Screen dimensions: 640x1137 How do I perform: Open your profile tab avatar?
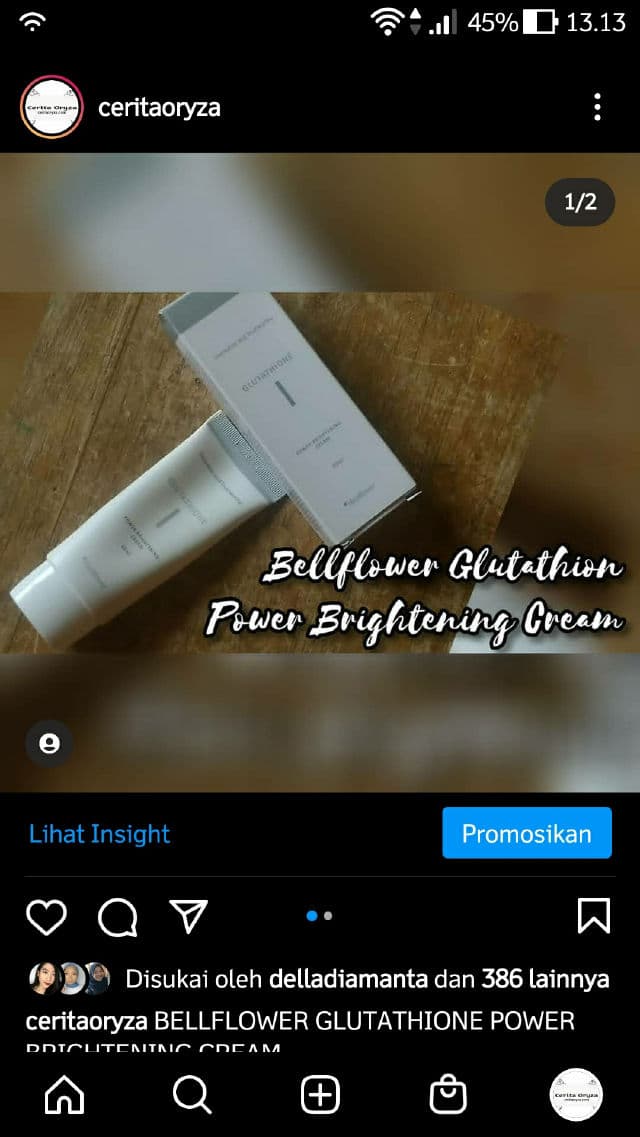coord(576,1095)
